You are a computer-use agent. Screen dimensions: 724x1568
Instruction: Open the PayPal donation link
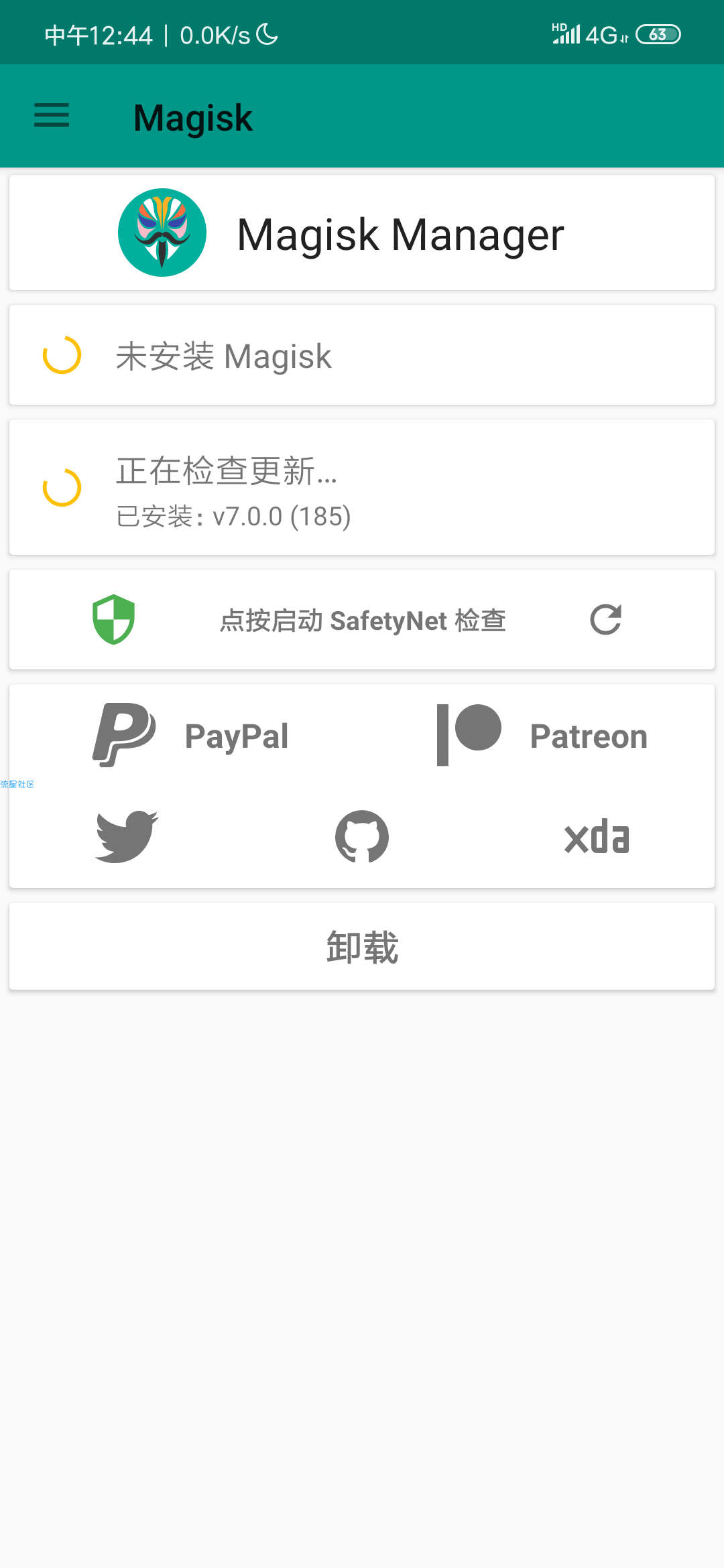pos(191,735)
